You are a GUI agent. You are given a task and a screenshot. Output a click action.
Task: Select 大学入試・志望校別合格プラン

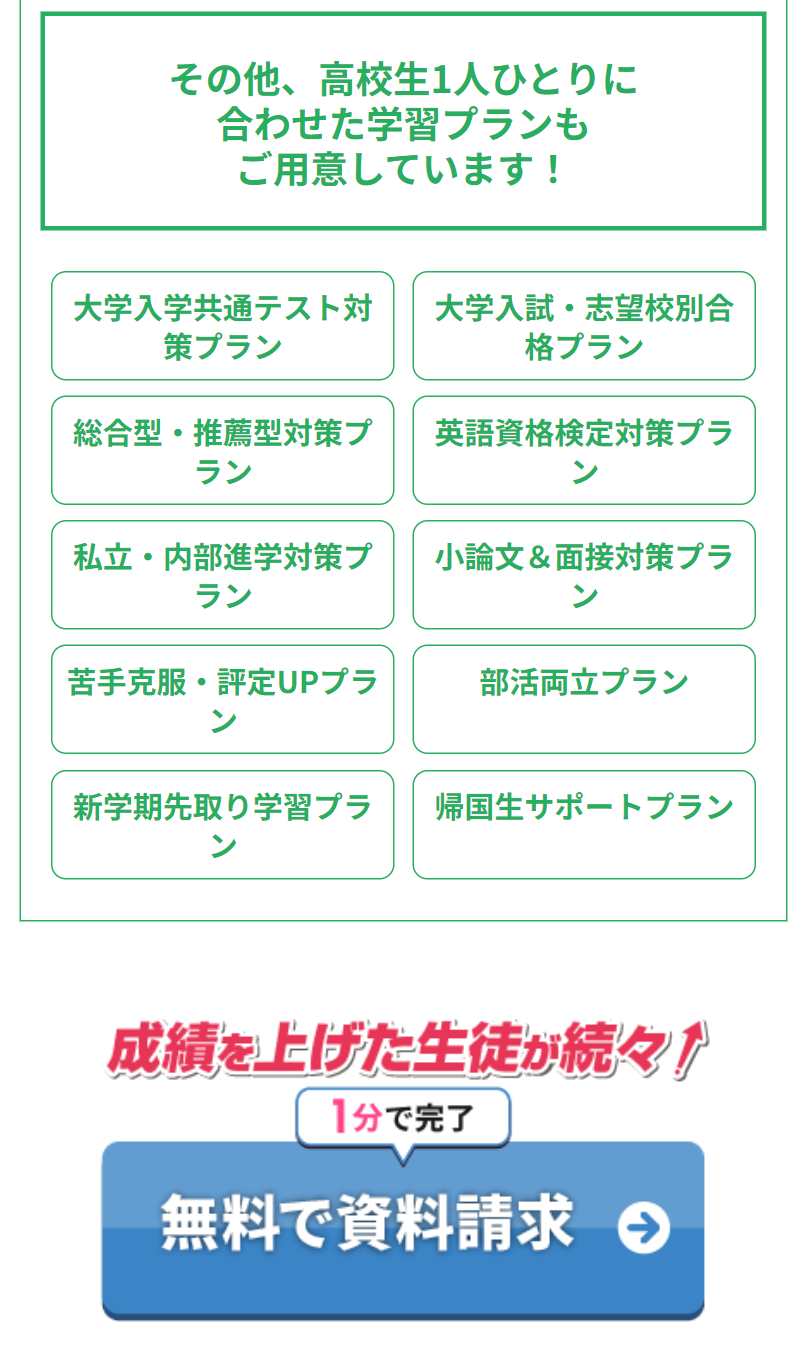584,326
